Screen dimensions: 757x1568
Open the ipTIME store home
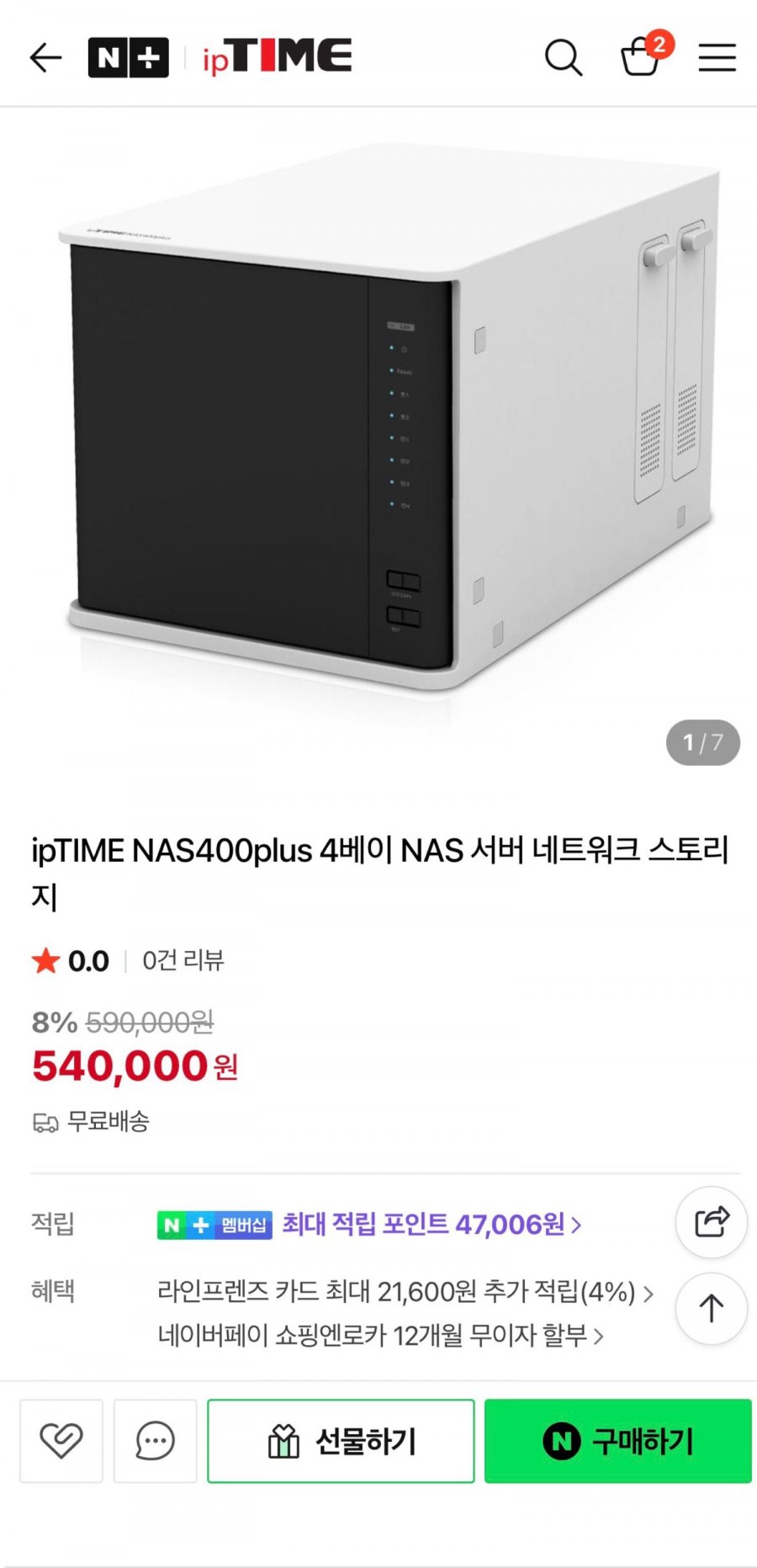tap(277, 57)
